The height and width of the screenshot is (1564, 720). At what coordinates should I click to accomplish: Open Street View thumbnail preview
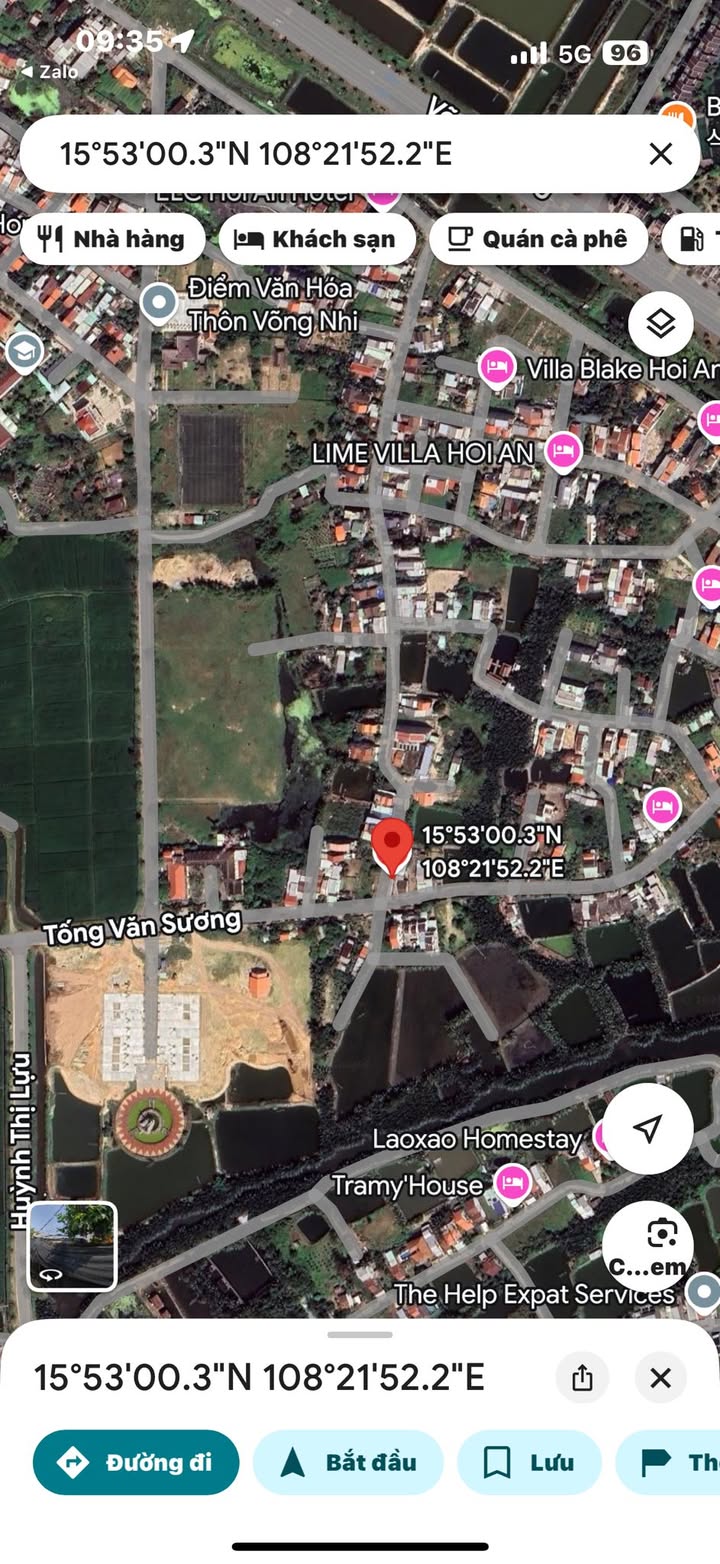coord(72,1246)
